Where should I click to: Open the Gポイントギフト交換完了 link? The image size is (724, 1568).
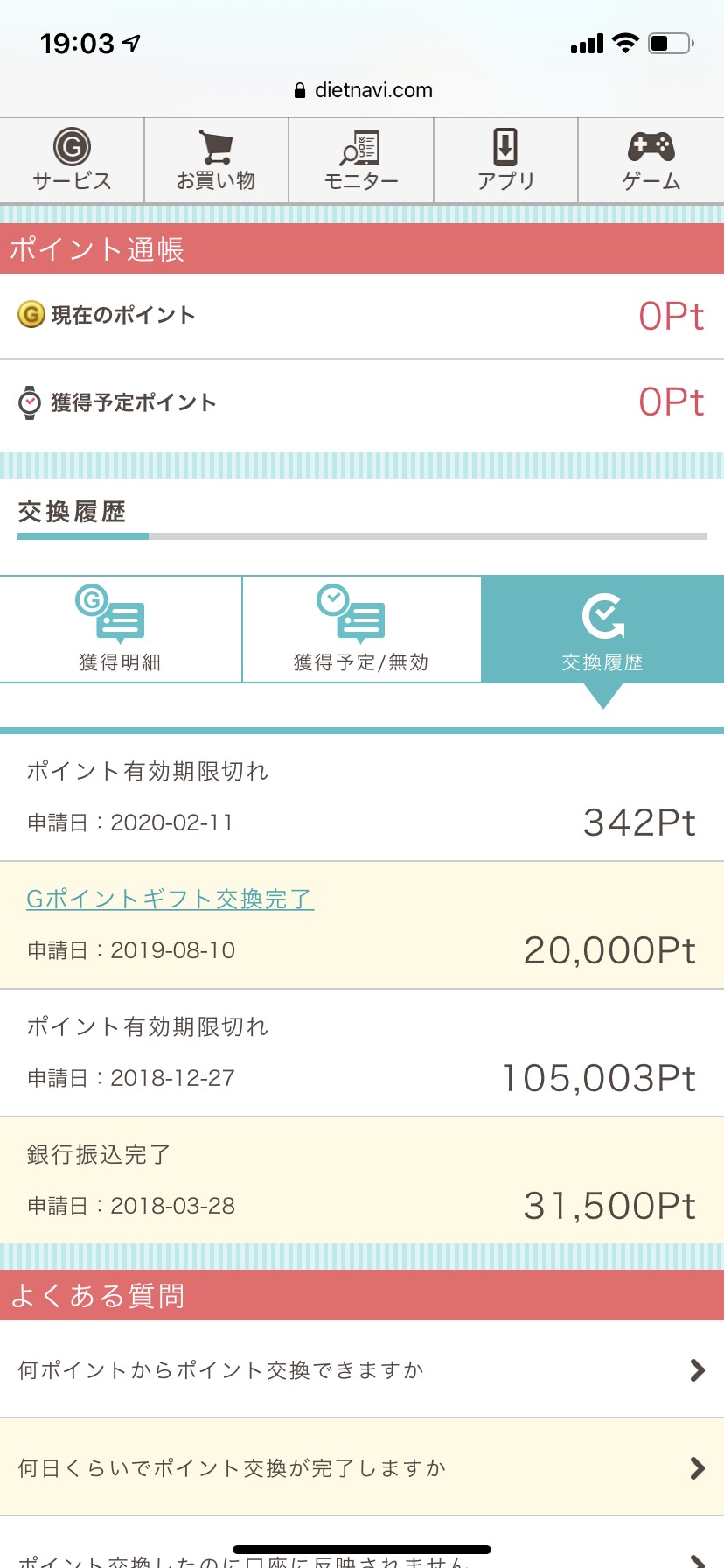[170, 899]
